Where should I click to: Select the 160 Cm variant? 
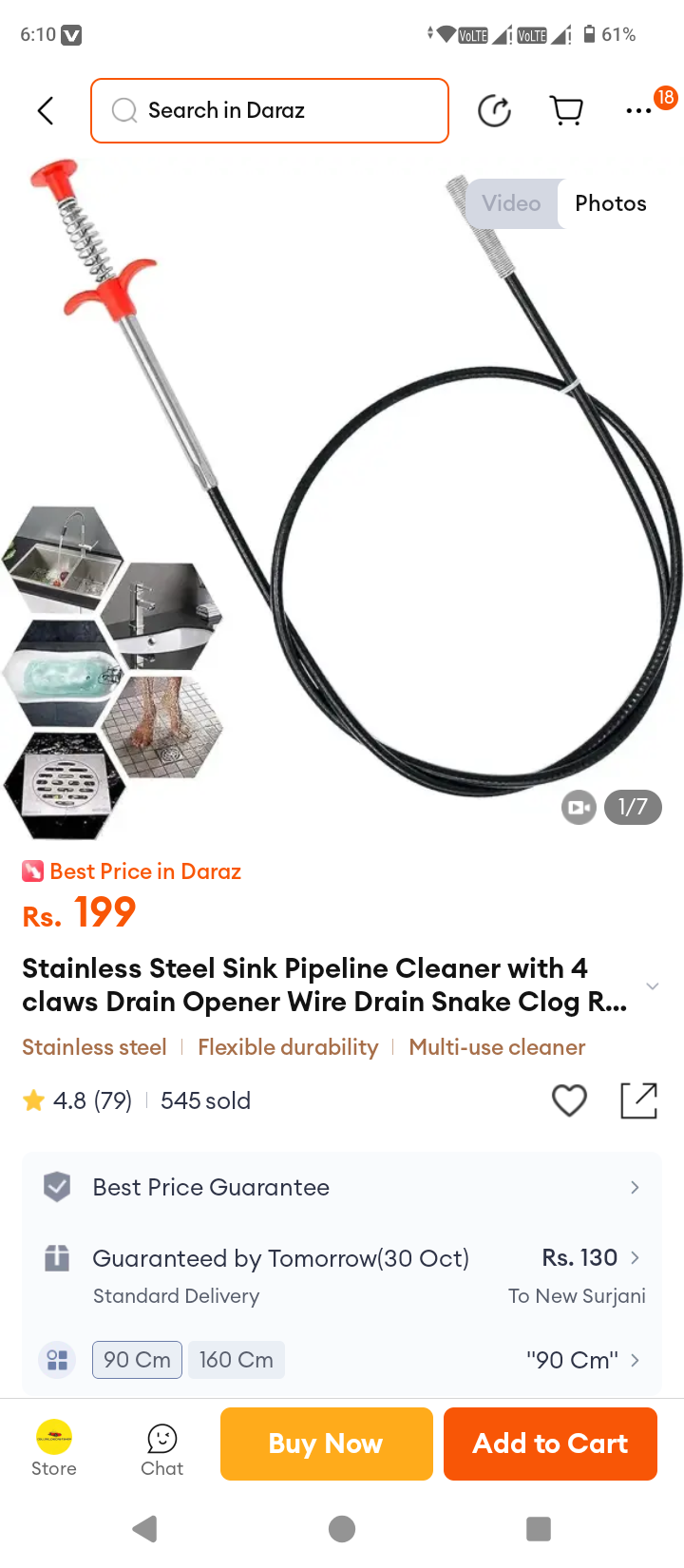[236, 1360]
